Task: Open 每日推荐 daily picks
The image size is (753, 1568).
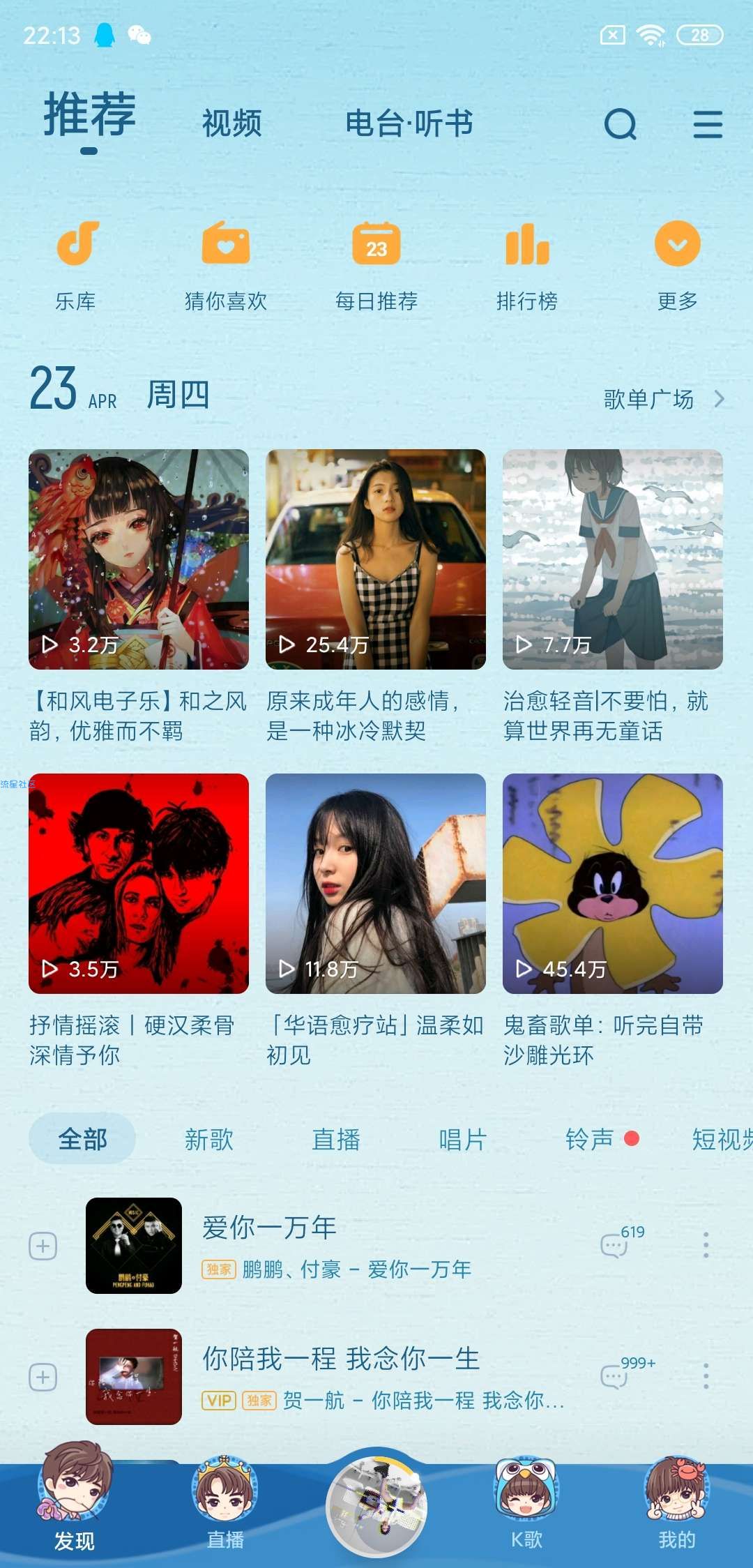Action: (376, 264)
